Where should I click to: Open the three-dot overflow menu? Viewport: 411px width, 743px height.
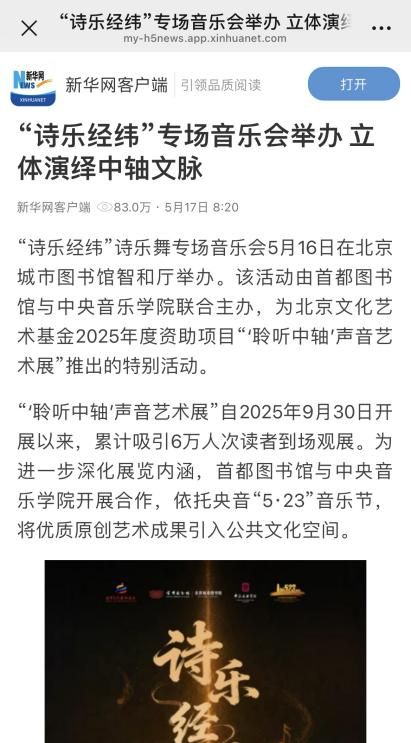pyautogui.click(x=381, y=29)
